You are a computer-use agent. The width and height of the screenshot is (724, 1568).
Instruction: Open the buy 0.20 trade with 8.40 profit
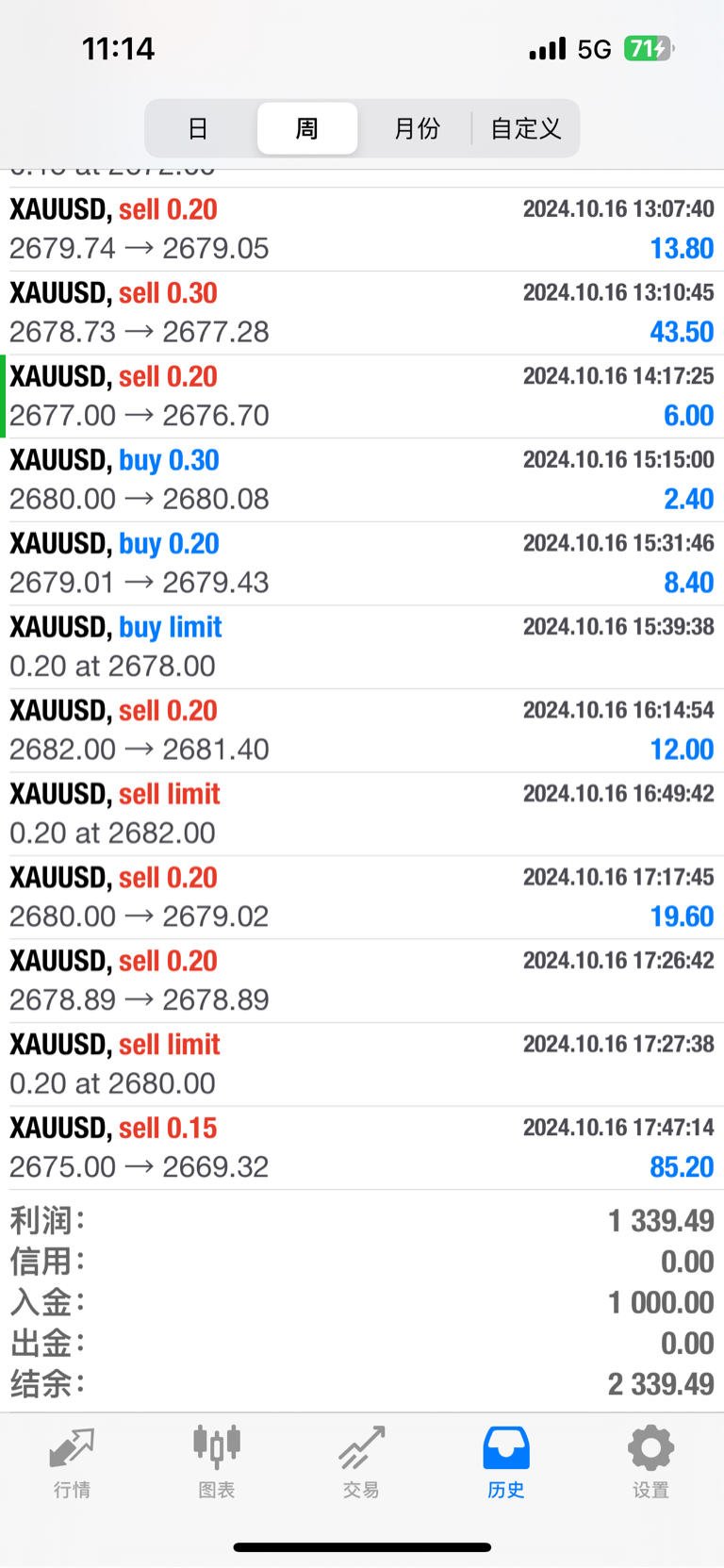click(362, 563)
